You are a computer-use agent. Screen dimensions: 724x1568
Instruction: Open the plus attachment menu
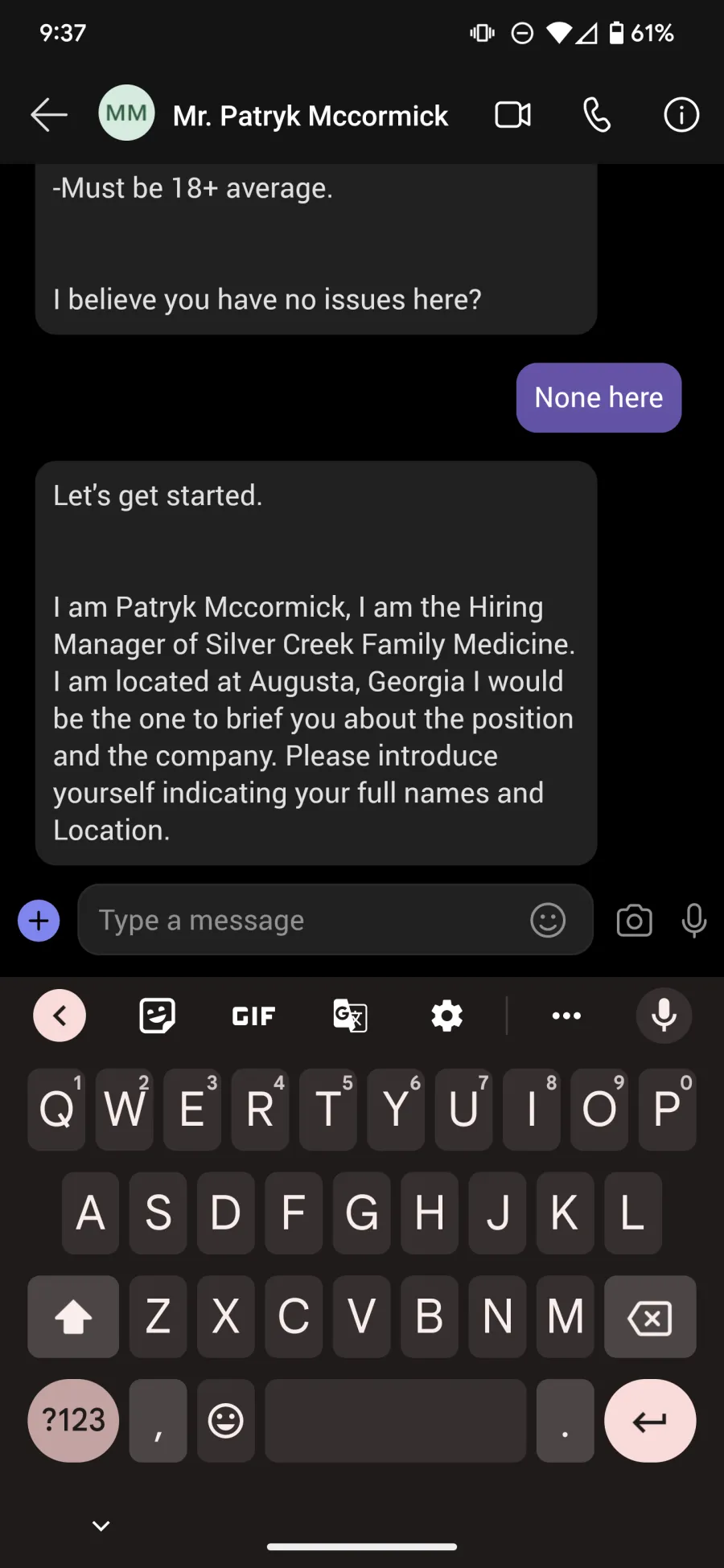click(x=39, y=921)
